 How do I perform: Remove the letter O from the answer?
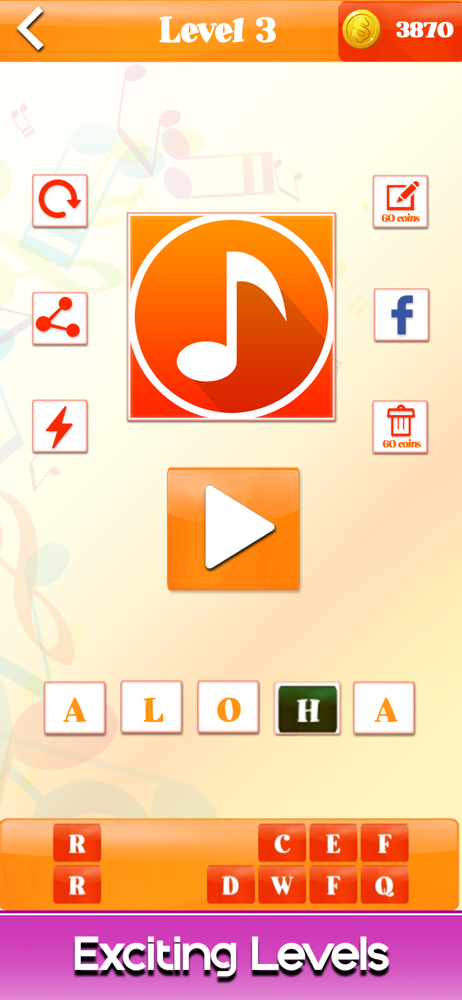(x=228, y=707)
